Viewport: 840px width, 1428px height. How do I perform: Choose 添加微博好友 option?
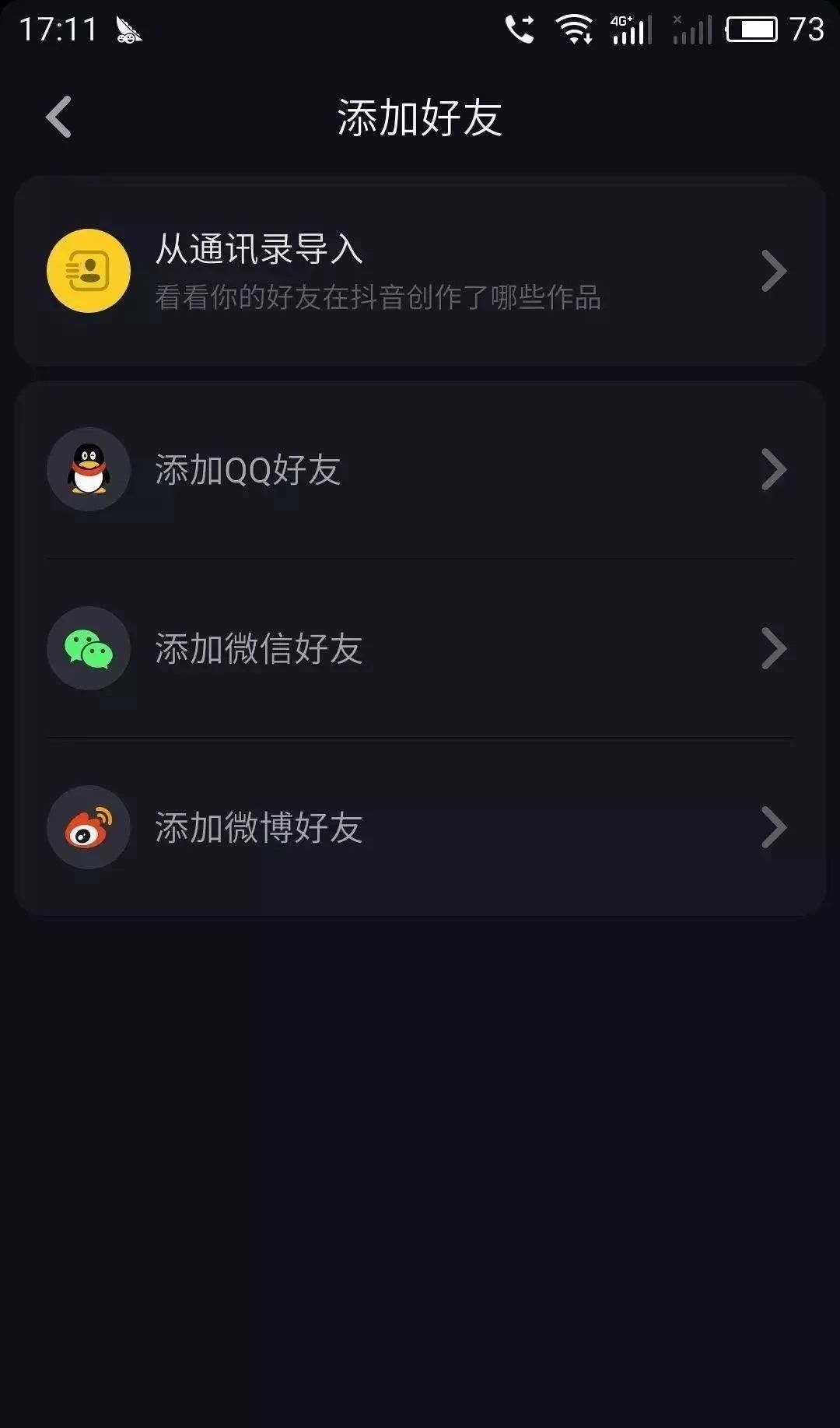pos(418,827)
